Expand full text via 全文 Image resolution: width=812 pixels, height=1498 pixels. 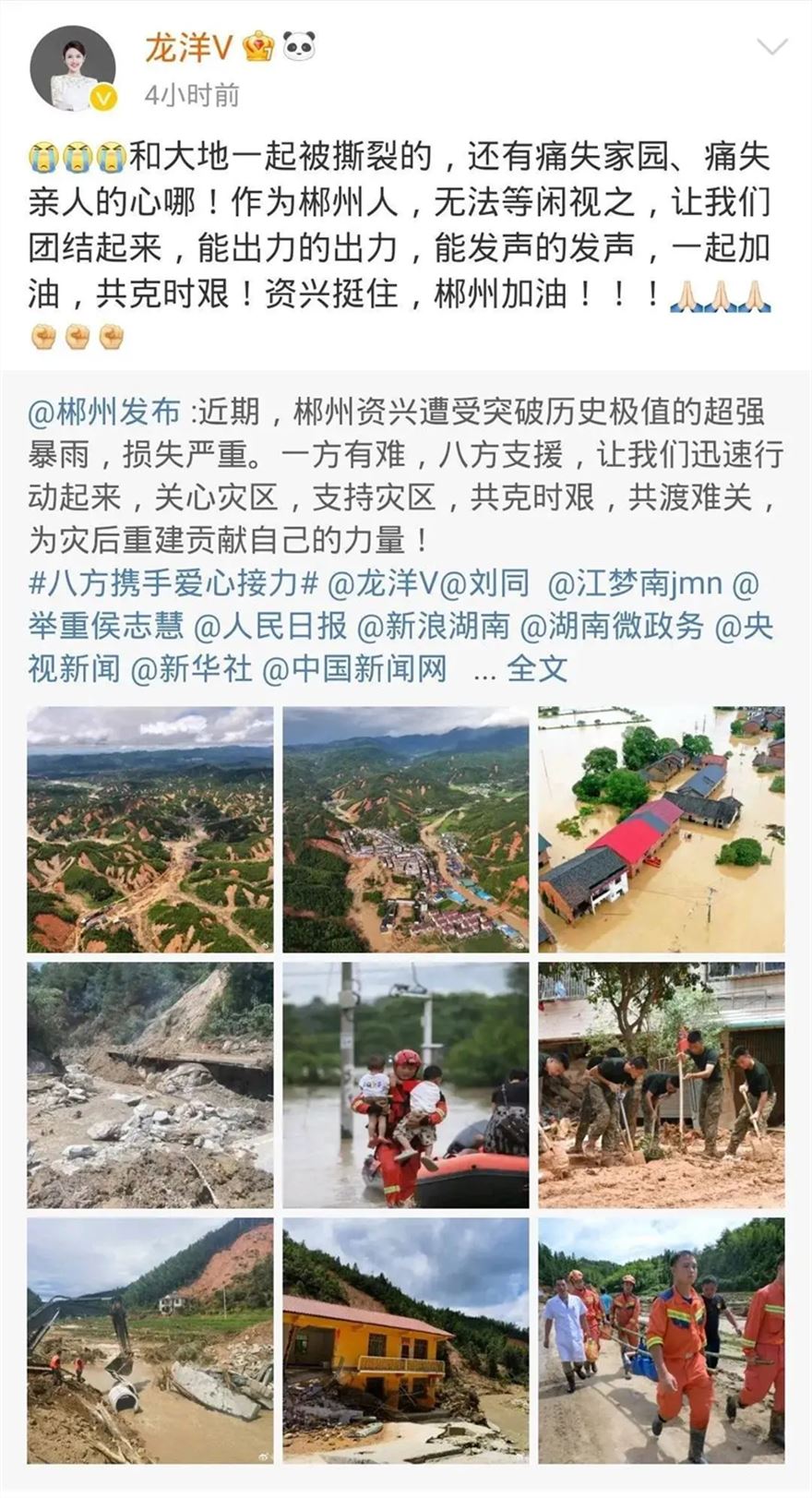pyautogui.click(x=537, y=668)
